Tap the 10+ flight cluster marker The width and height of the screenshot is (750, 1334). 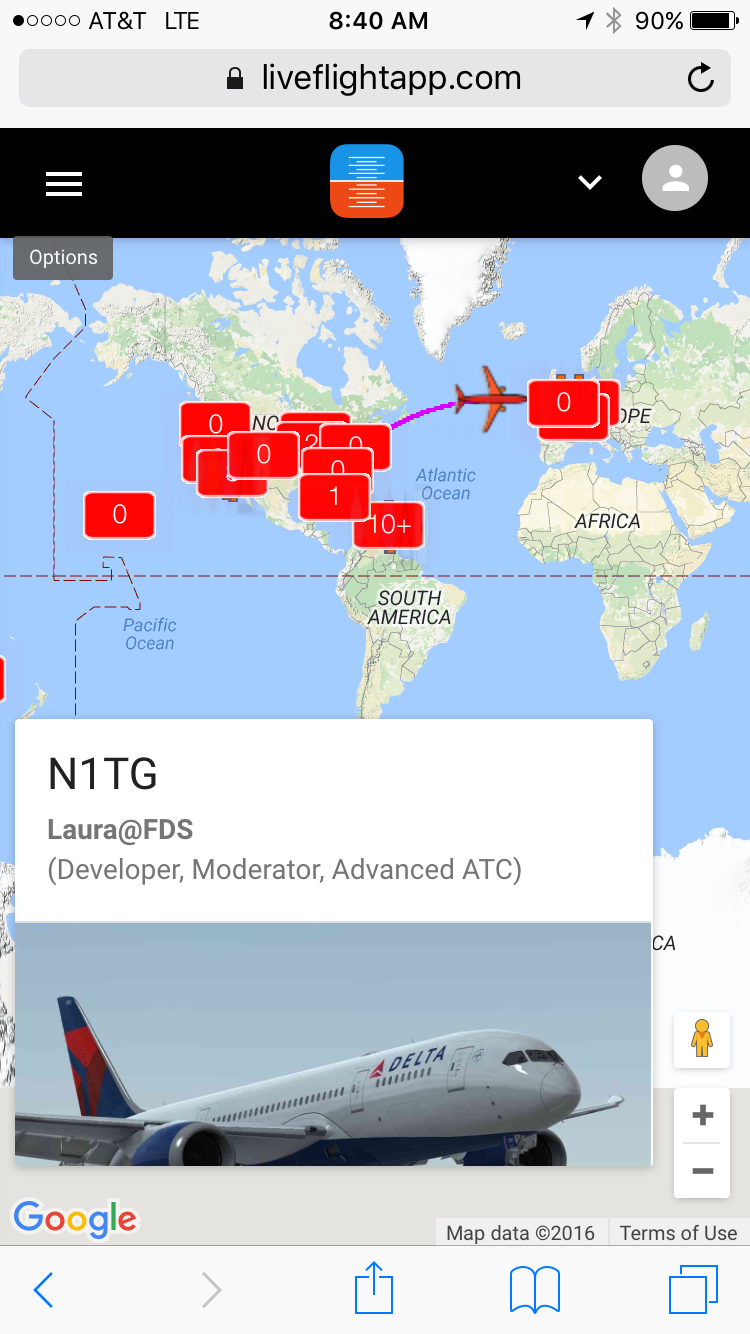coord(389,525)
